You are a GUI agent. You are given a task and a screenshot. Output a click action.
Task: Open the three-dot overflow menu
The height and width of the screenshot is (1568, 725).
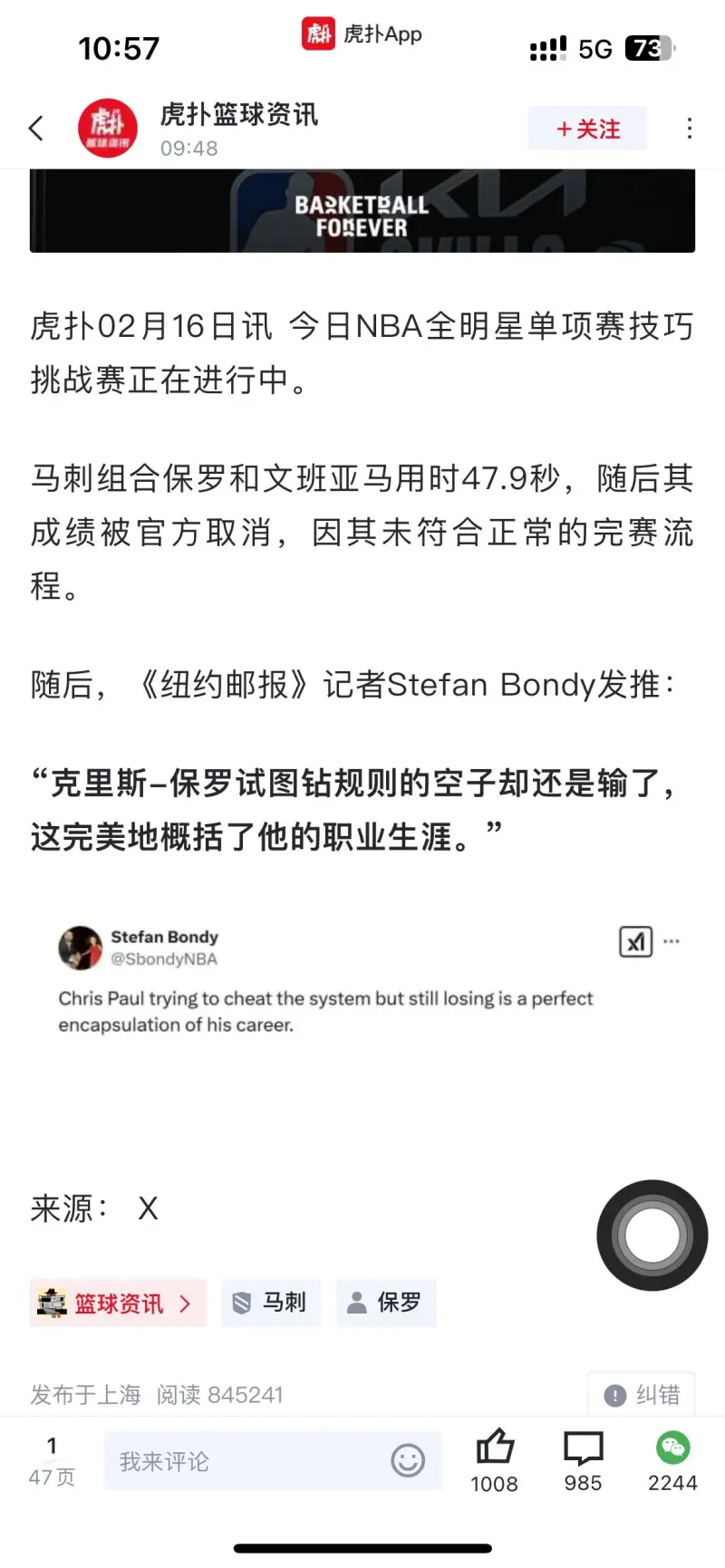click(x=690, y=129)
